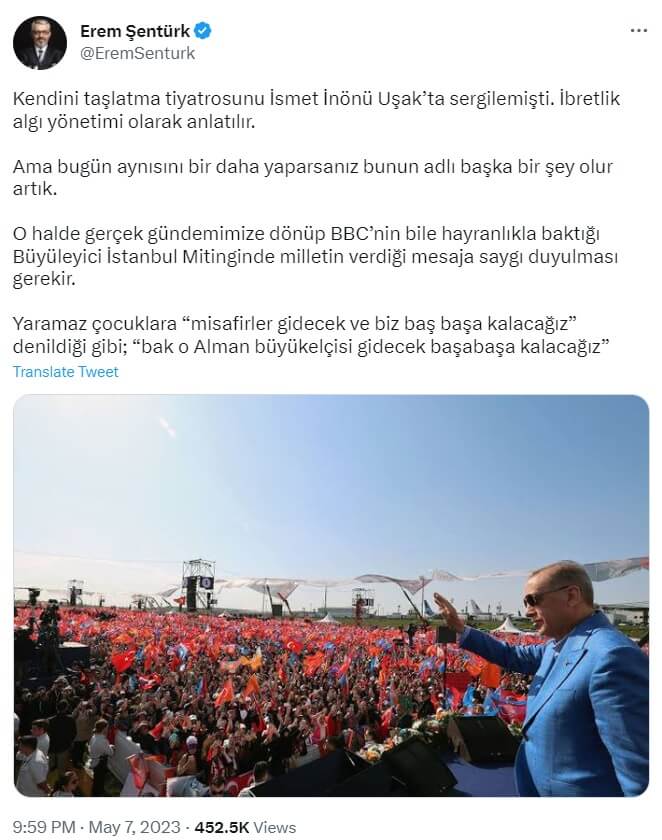
Task: Open the Erem Şentürk profile name link
Action: (135, 31)
